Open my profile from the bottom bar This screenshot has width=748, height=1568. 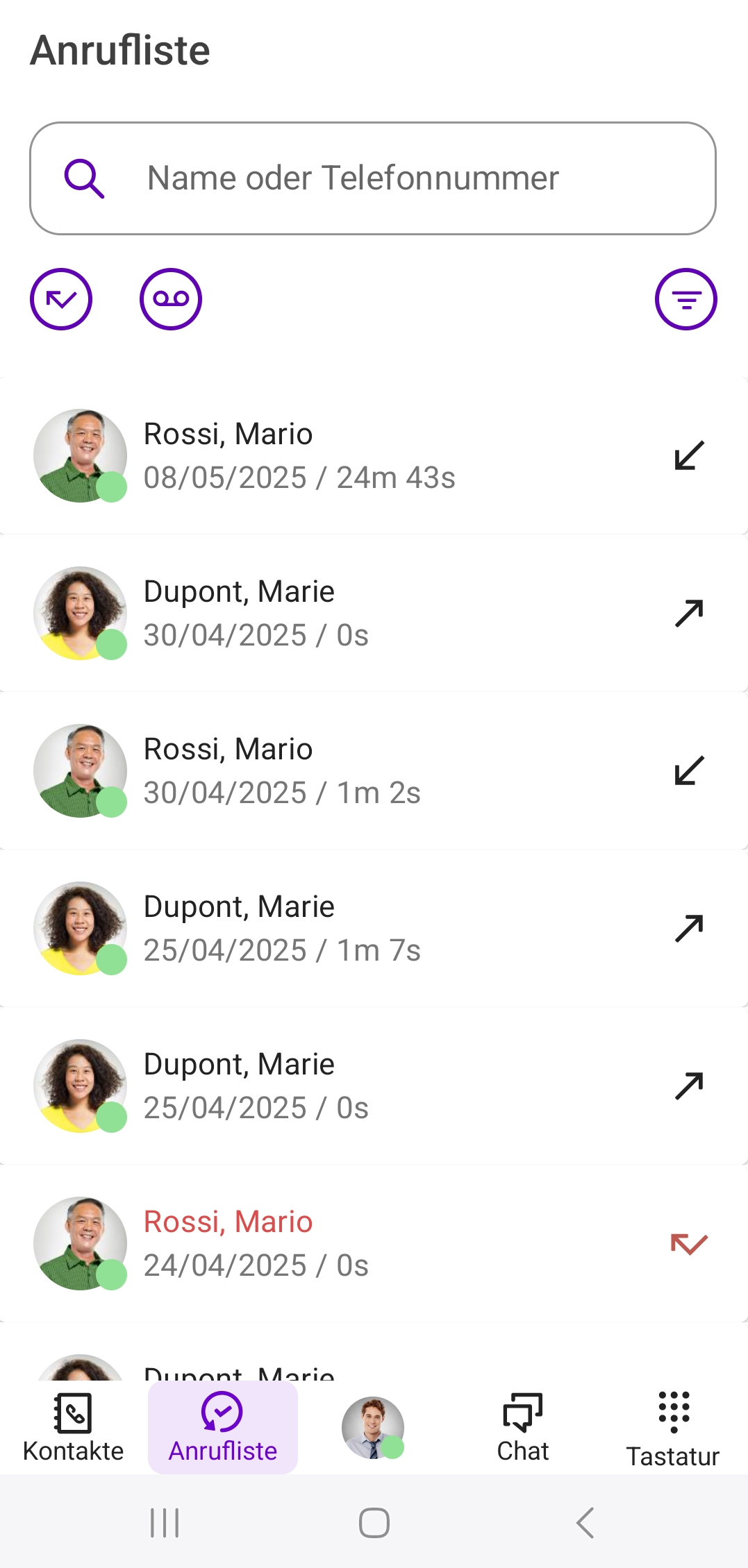(373, 1428)
